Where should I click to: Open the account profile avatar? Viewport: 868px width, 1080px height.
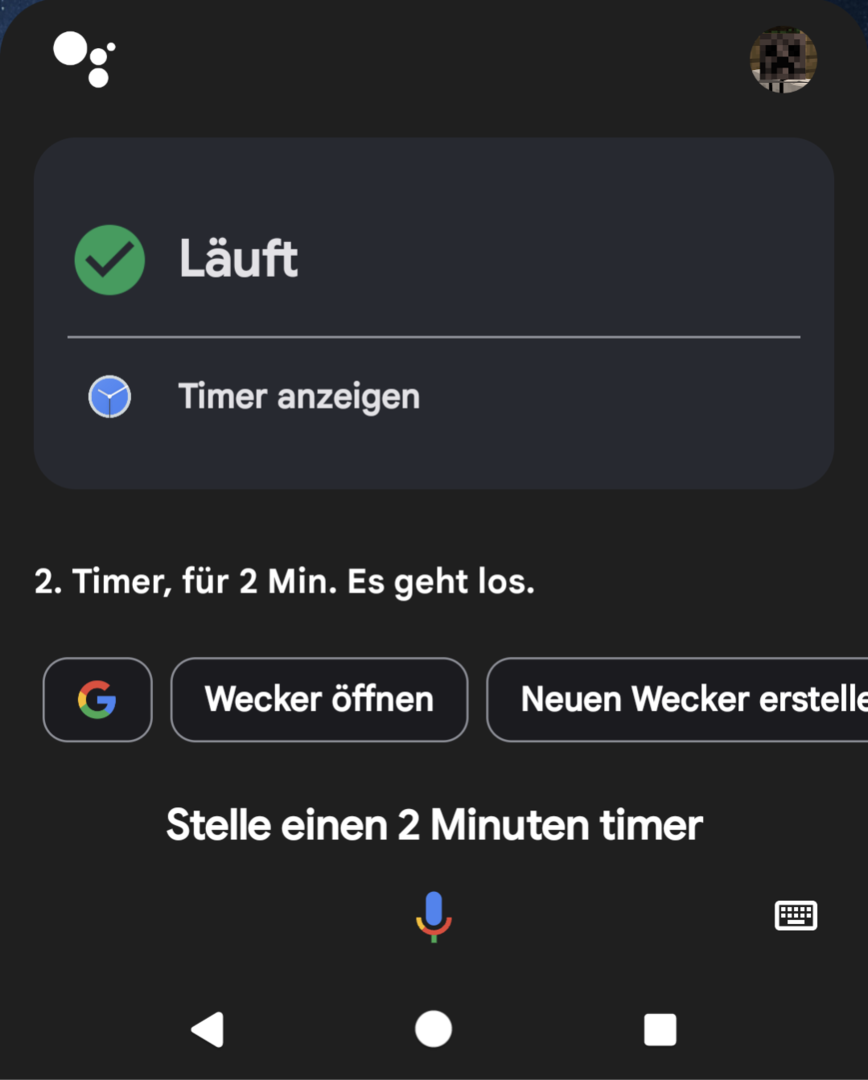783,60
